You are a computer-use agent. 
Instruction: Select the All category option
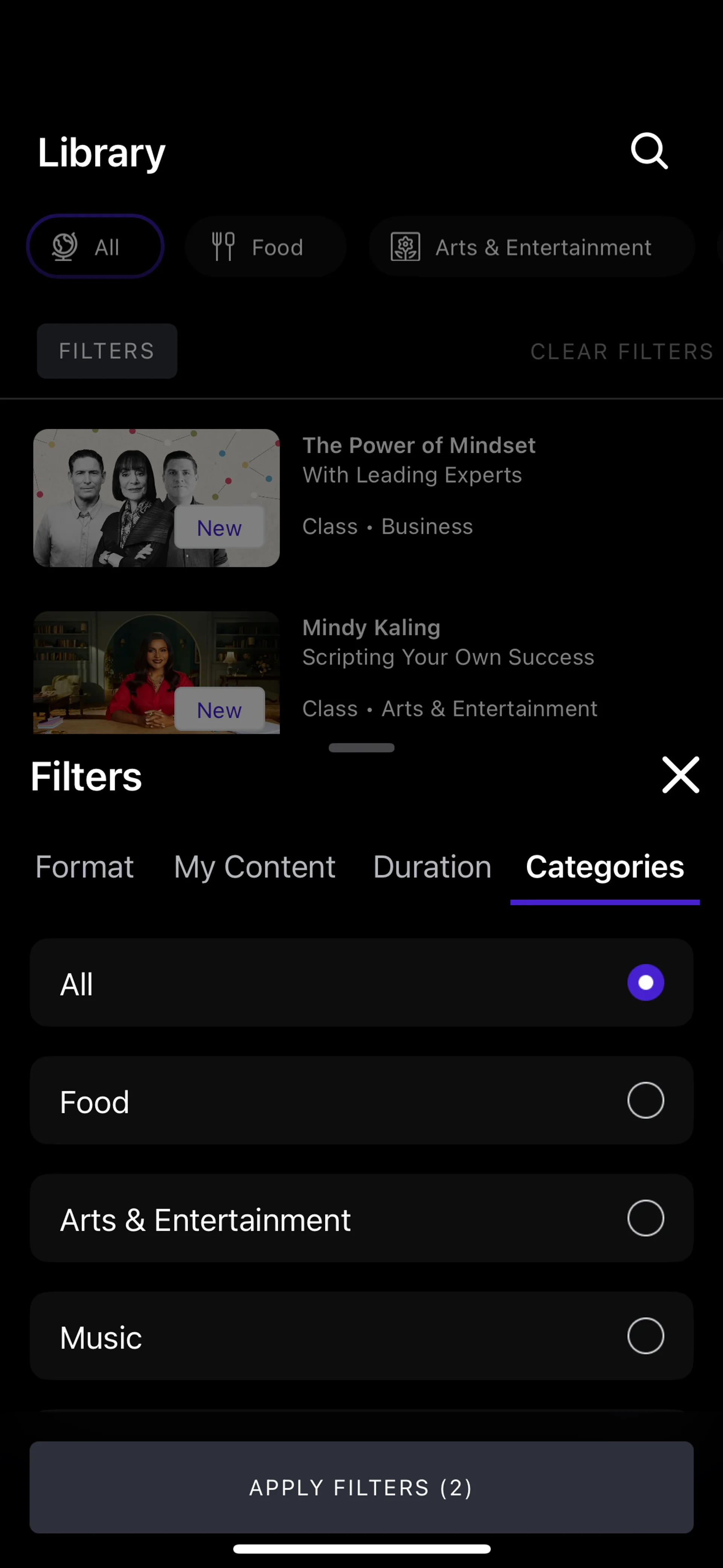tap(645, 983)
